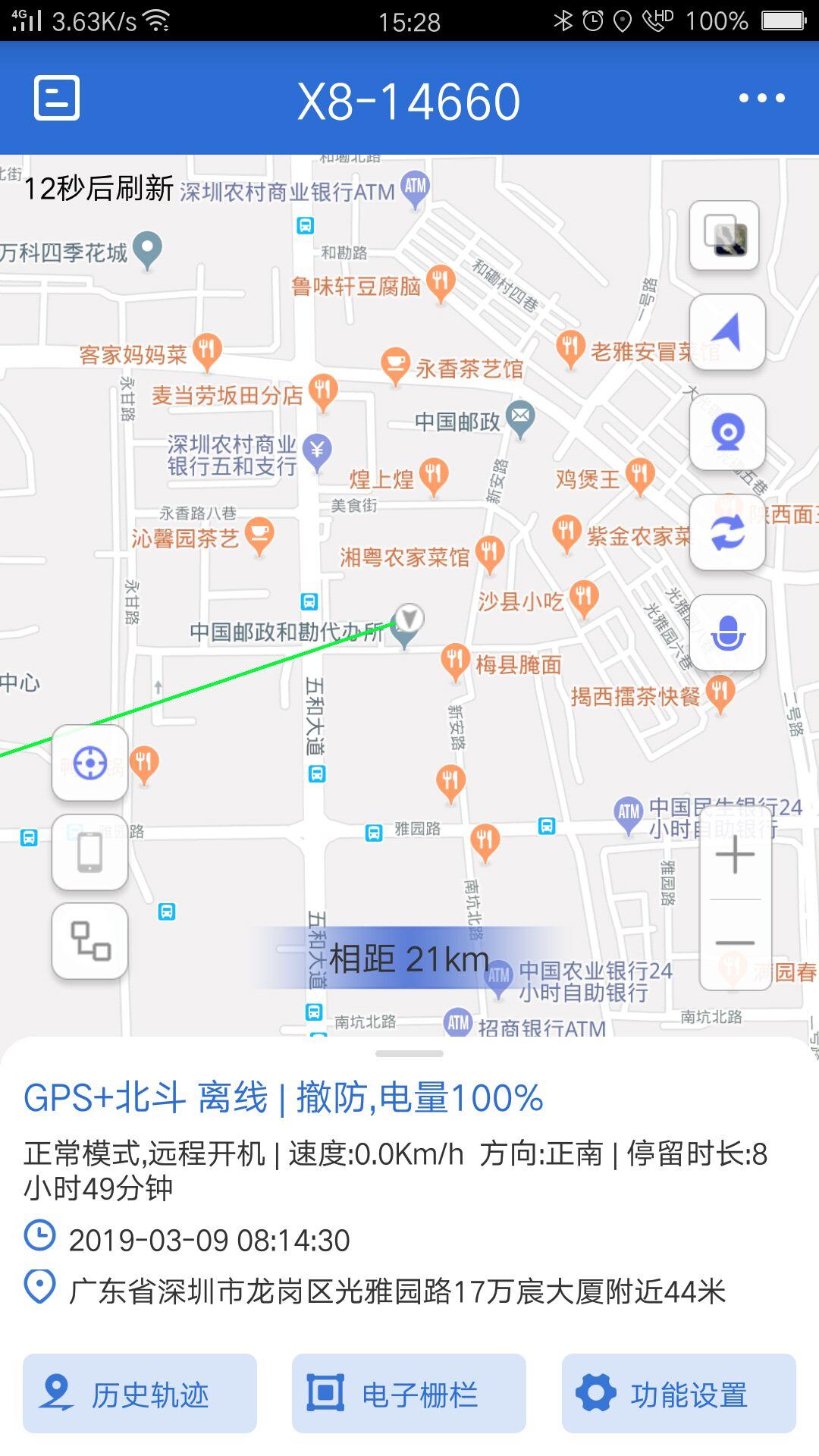
Task: Open the device list icon in header
Action: 57,98
